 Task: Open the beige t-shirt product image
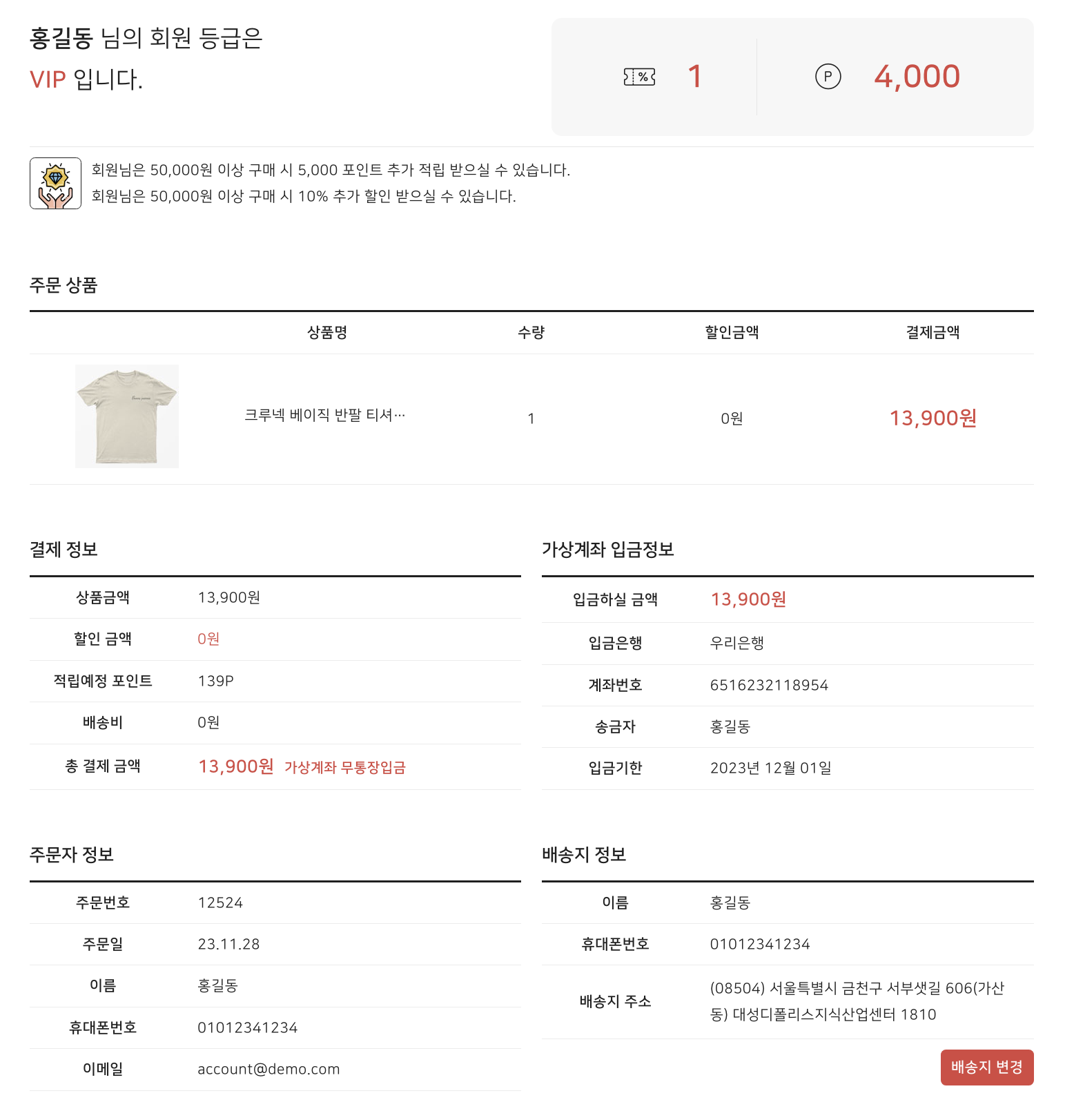127,416
